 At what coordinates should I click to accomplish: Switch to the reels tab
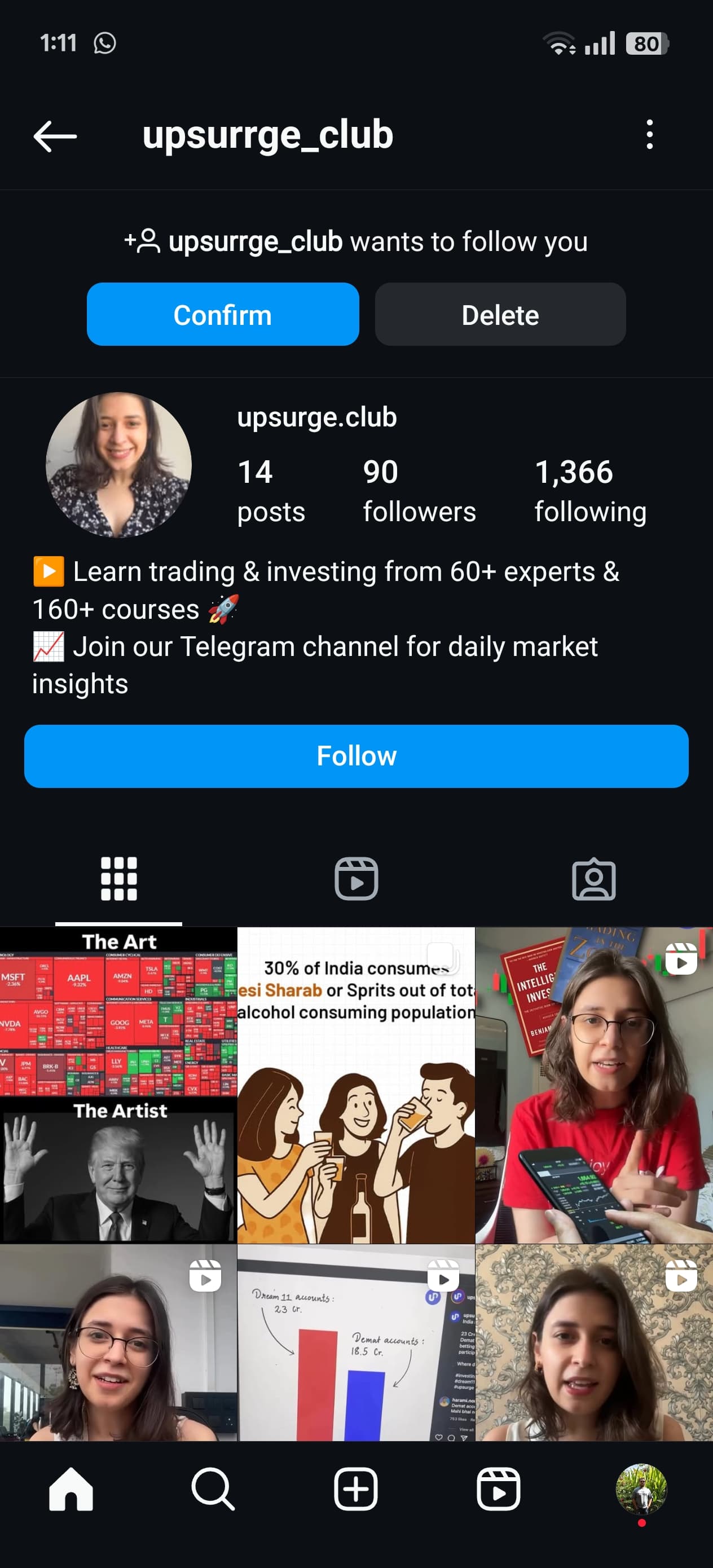click(356, 878)
